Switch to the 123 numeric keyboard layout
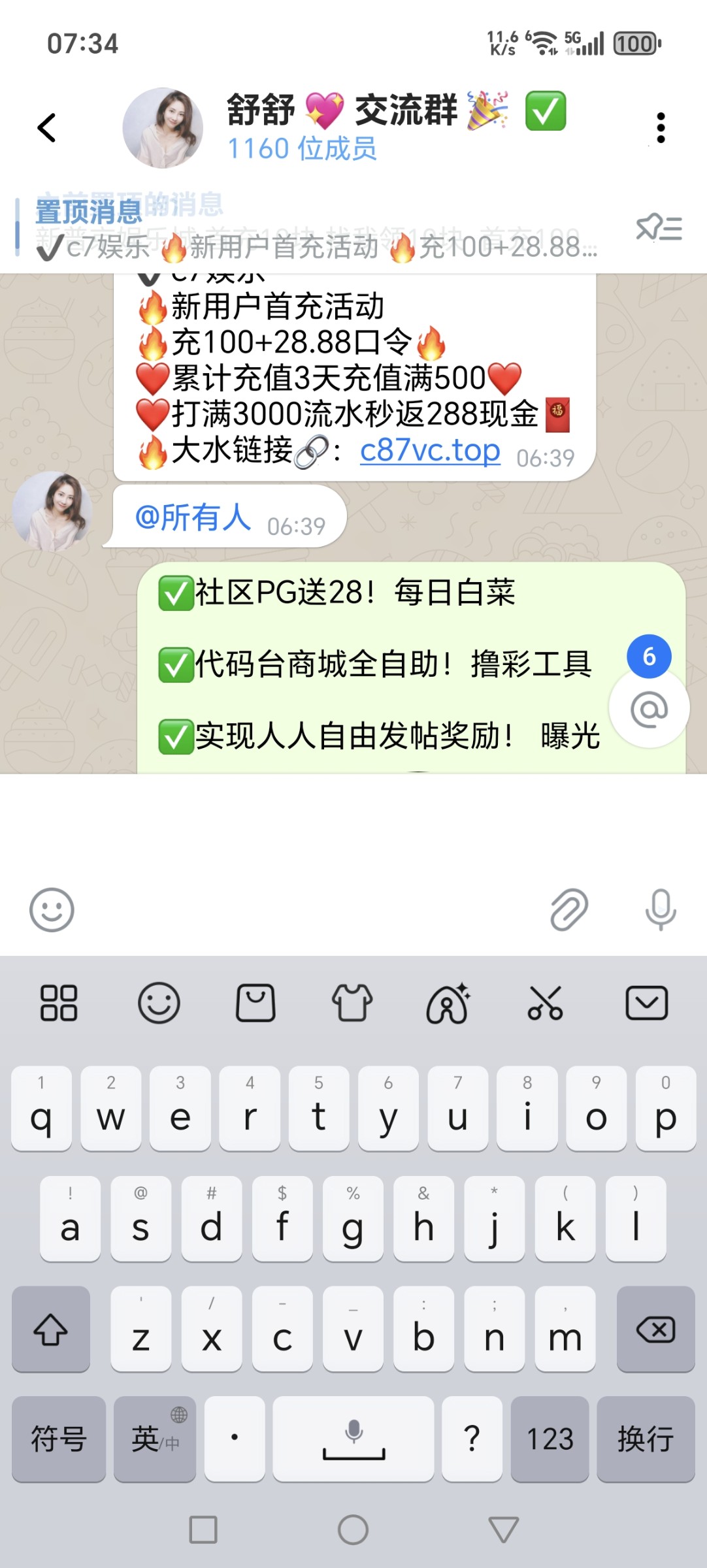 pos(550,1439)
